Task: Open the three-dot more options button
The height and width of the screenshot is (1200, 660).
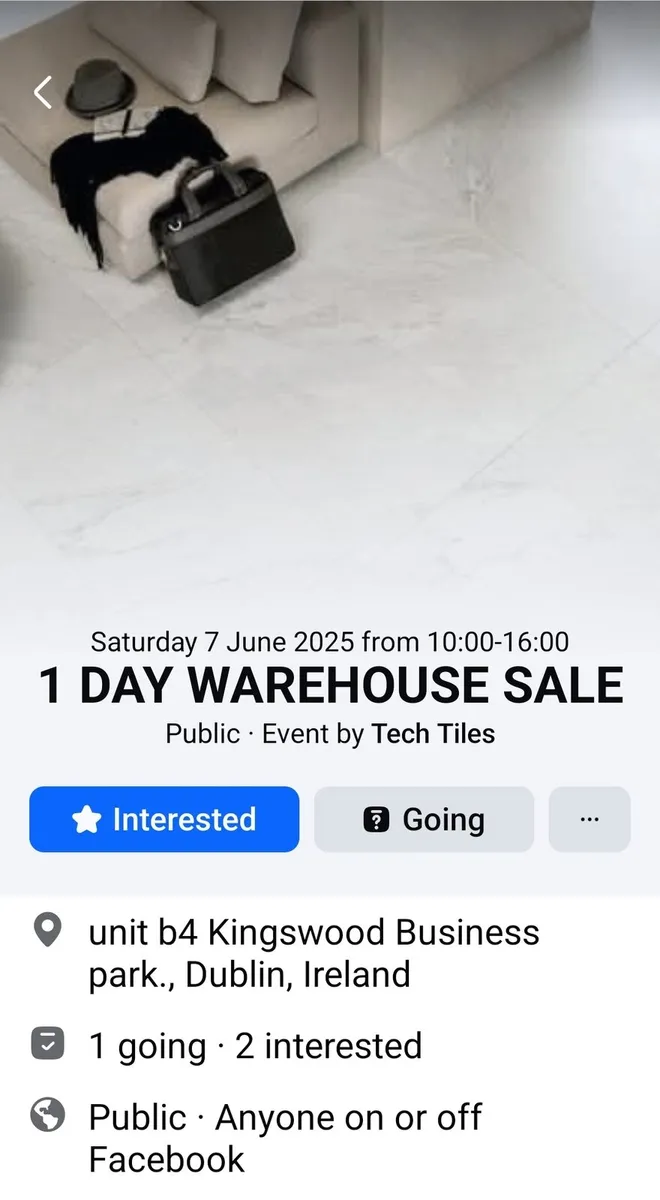Action: click(x=590, y=820)
